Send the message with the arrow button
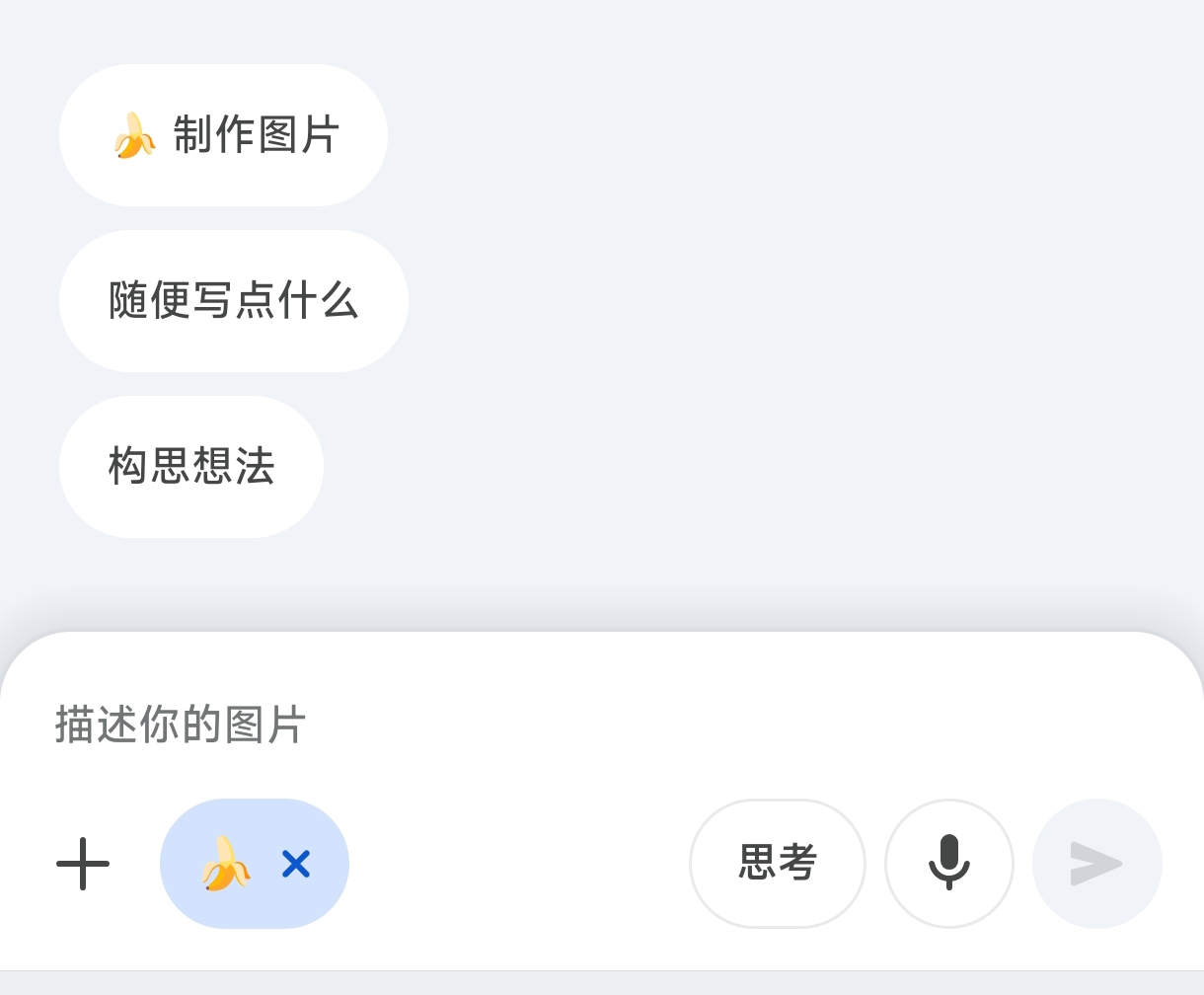 1096,864
